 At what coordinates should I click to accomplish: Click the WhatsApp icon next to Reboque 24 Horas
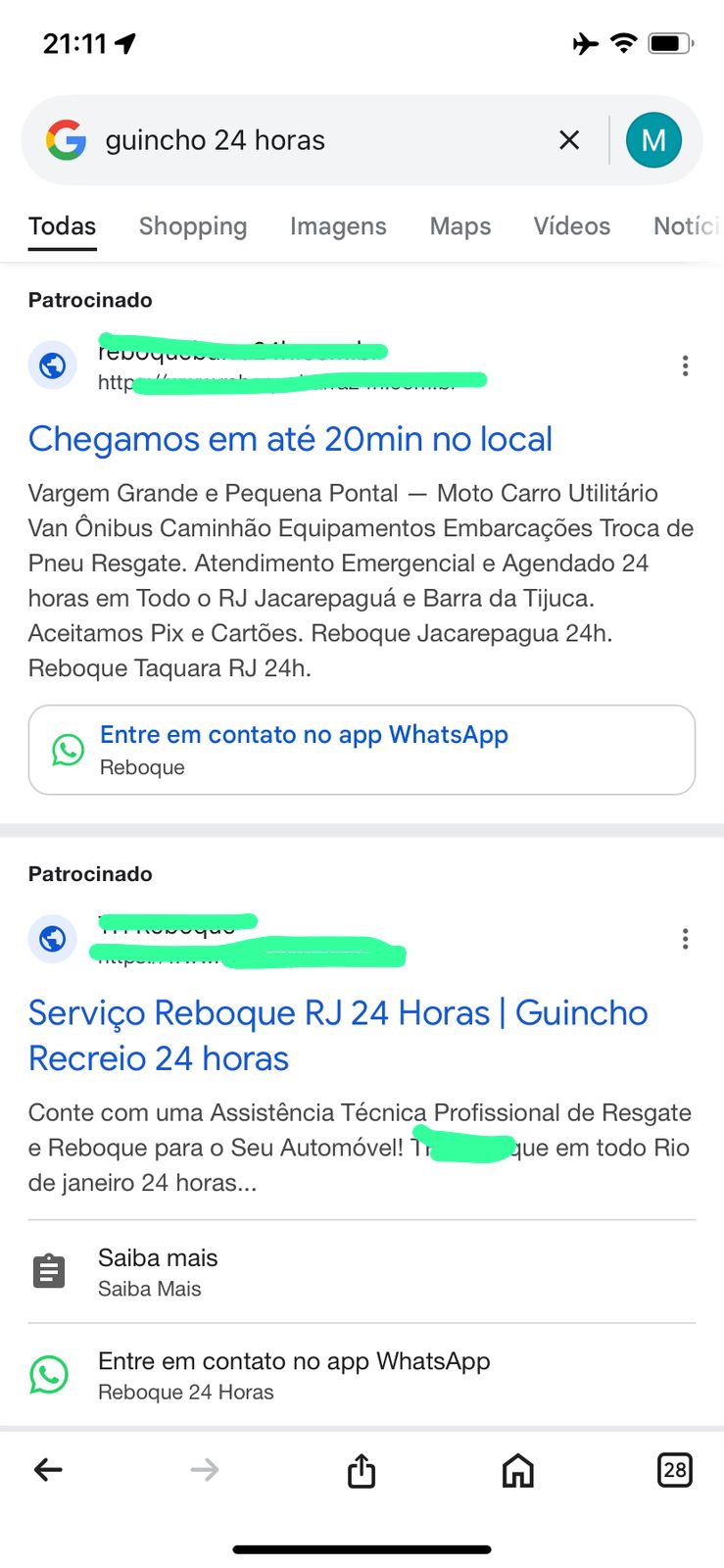(49, 1375)
